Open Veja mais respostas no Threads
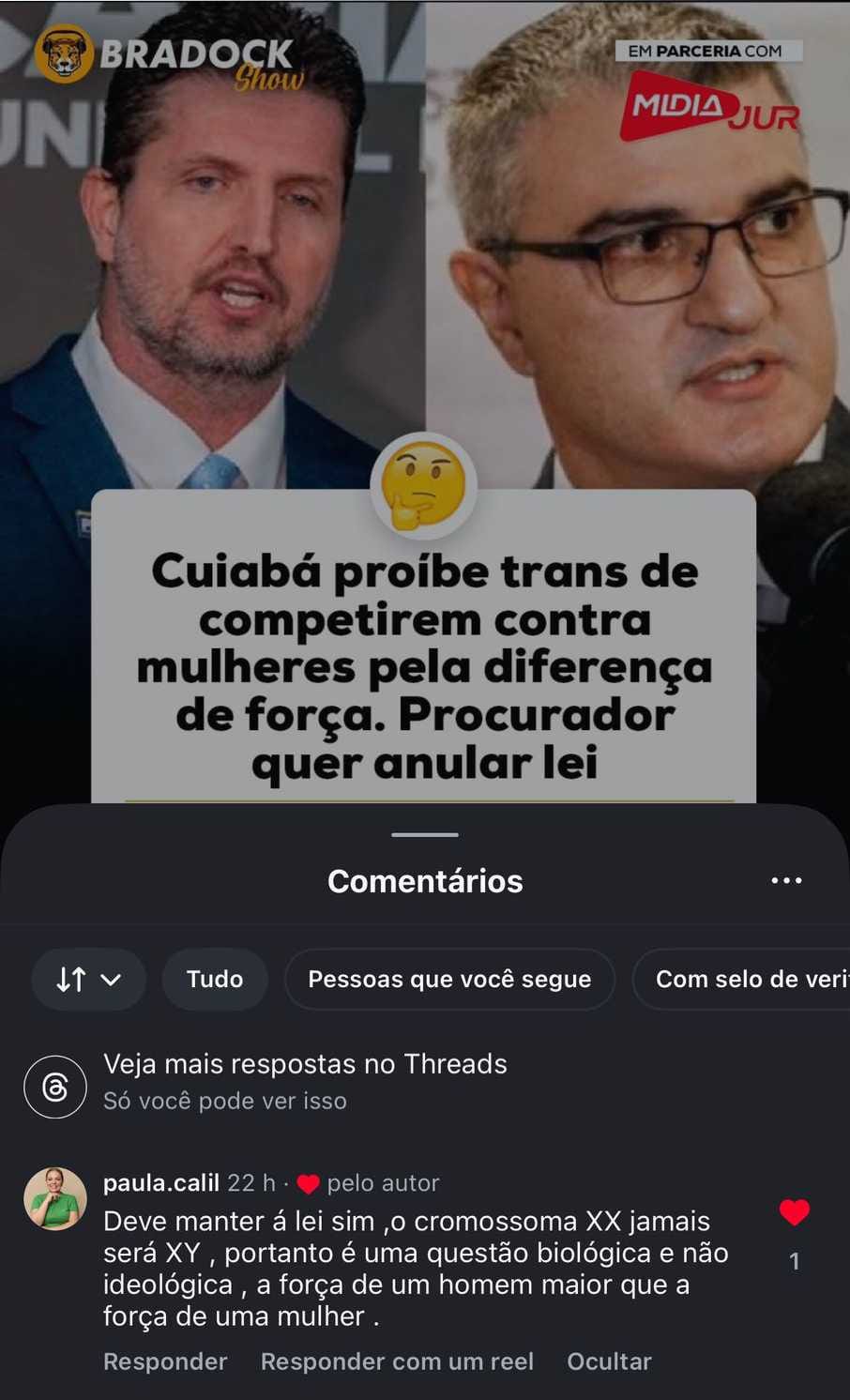 [305, 1064]
